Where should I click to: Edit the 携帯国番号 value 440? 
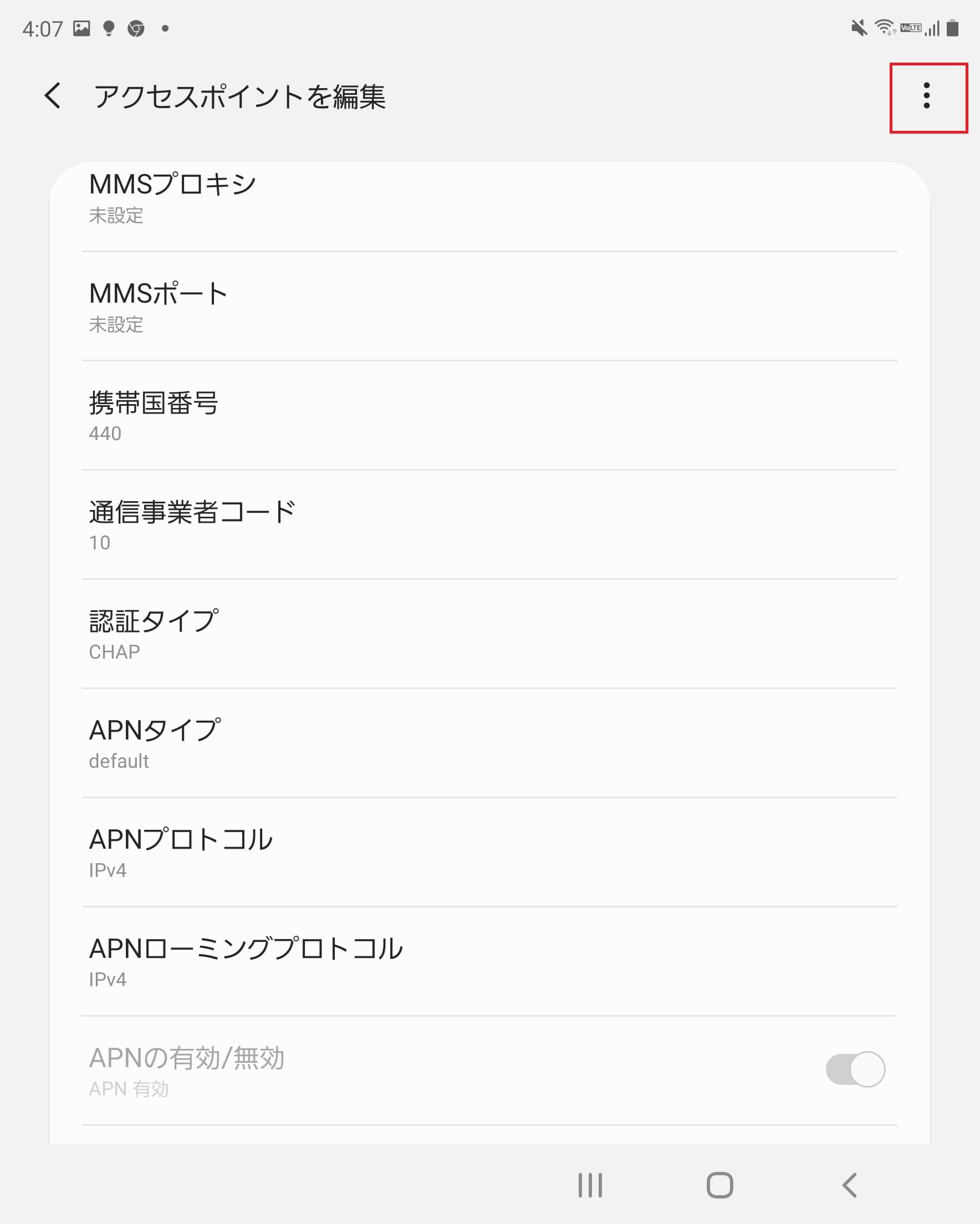pos(490,416)
